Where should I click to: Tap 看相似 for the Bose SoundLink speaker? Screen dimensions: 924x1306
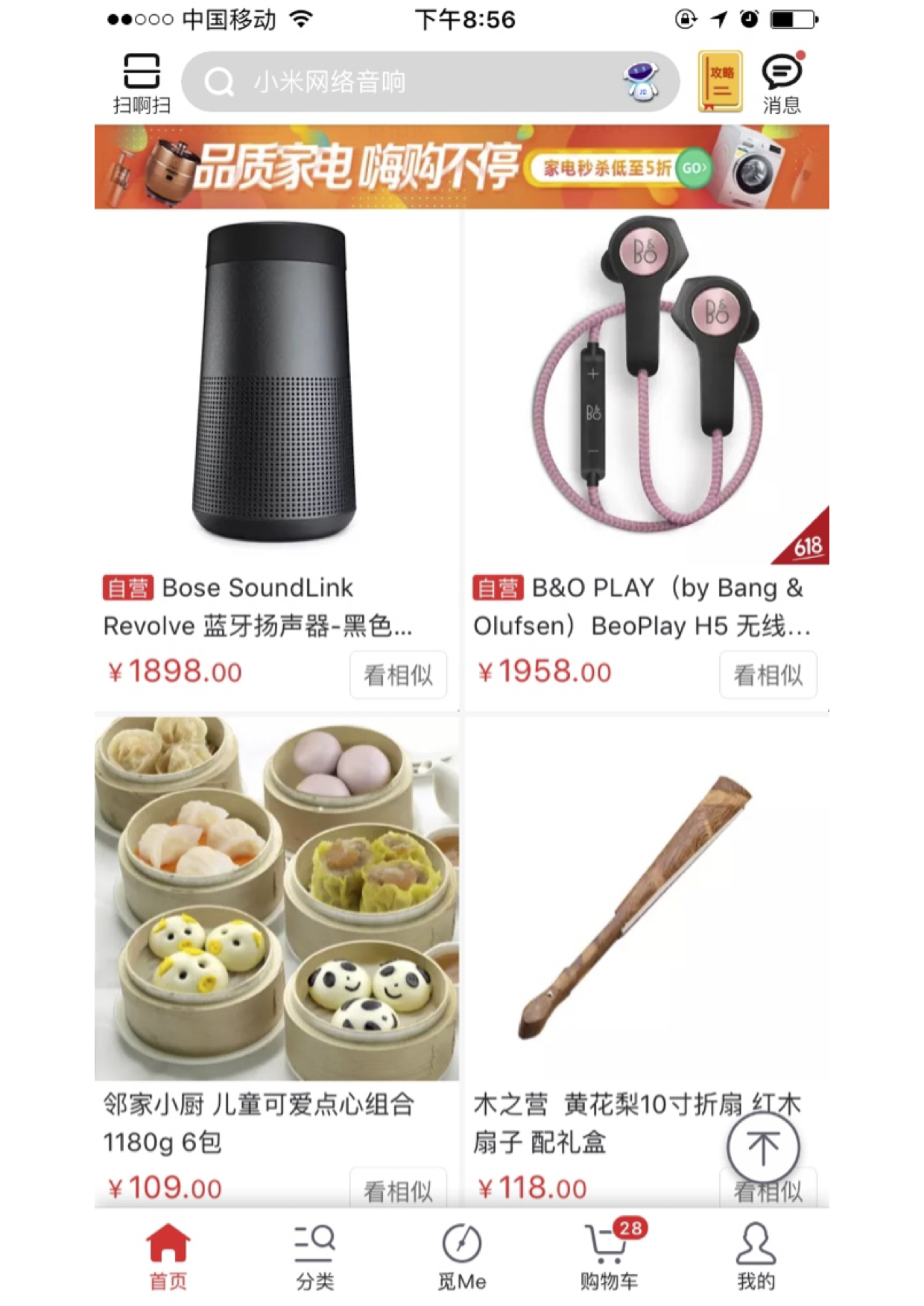(398, 675)
